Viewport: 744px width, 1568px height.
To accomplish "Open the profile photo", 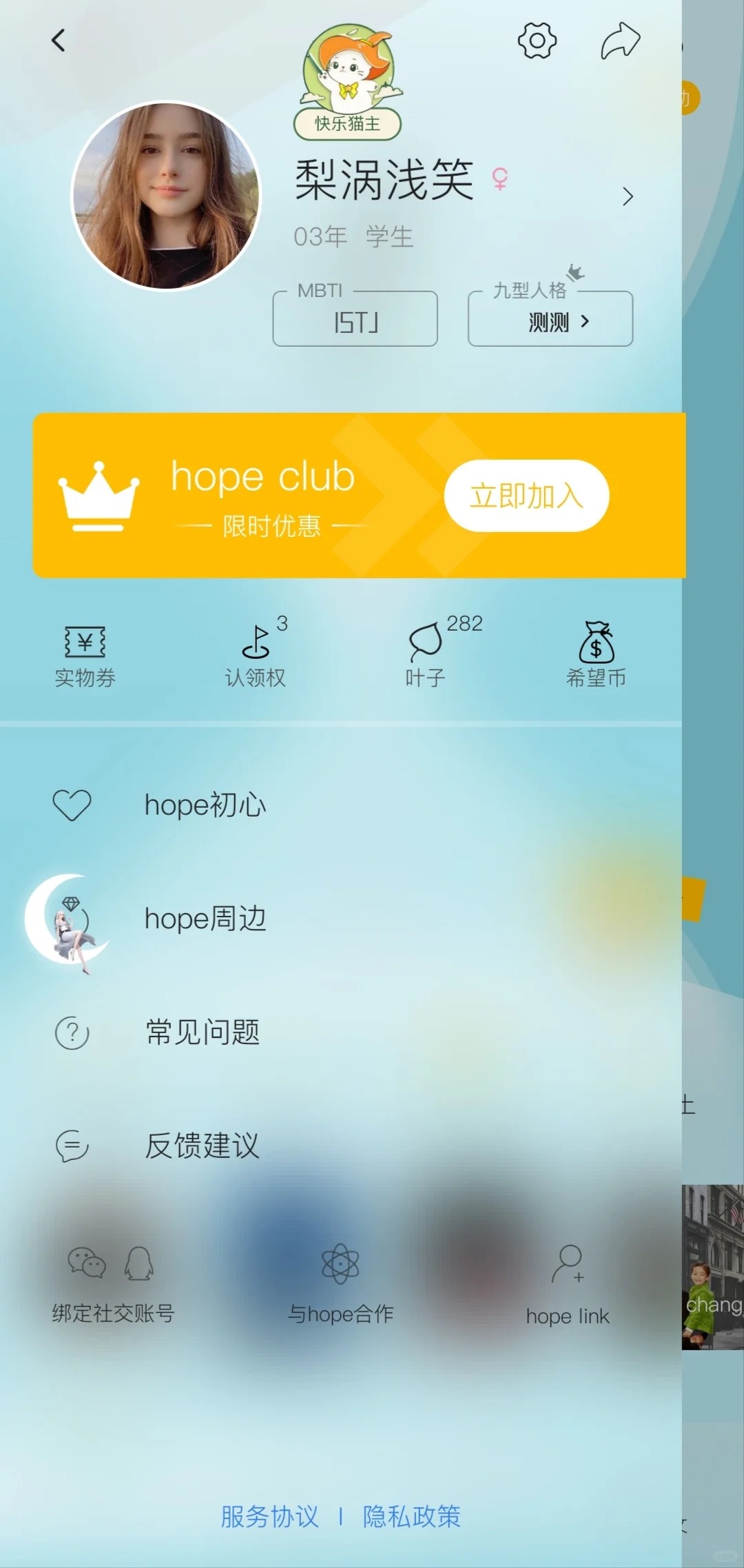I will (x=167, y=196).
